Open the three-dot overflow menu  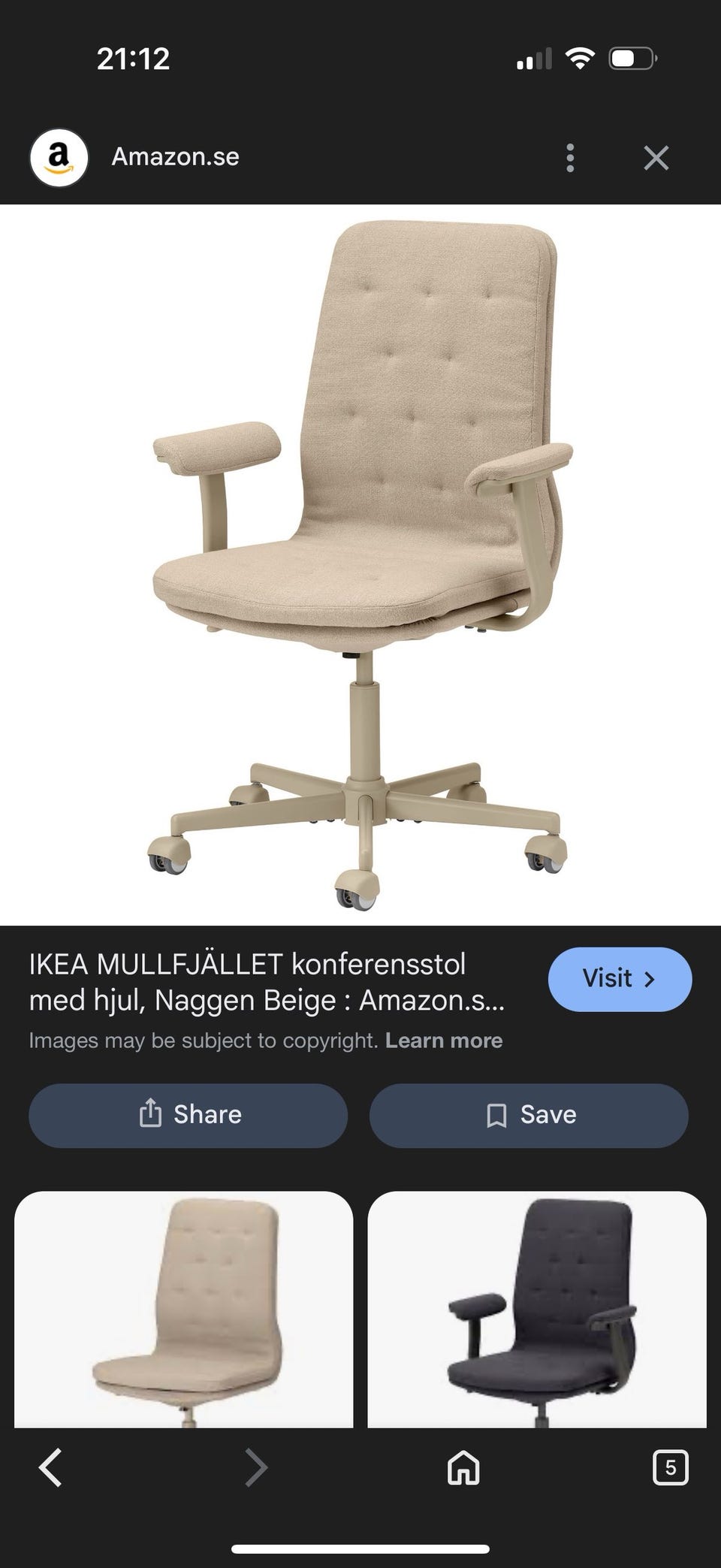click(x=570, y=158)
